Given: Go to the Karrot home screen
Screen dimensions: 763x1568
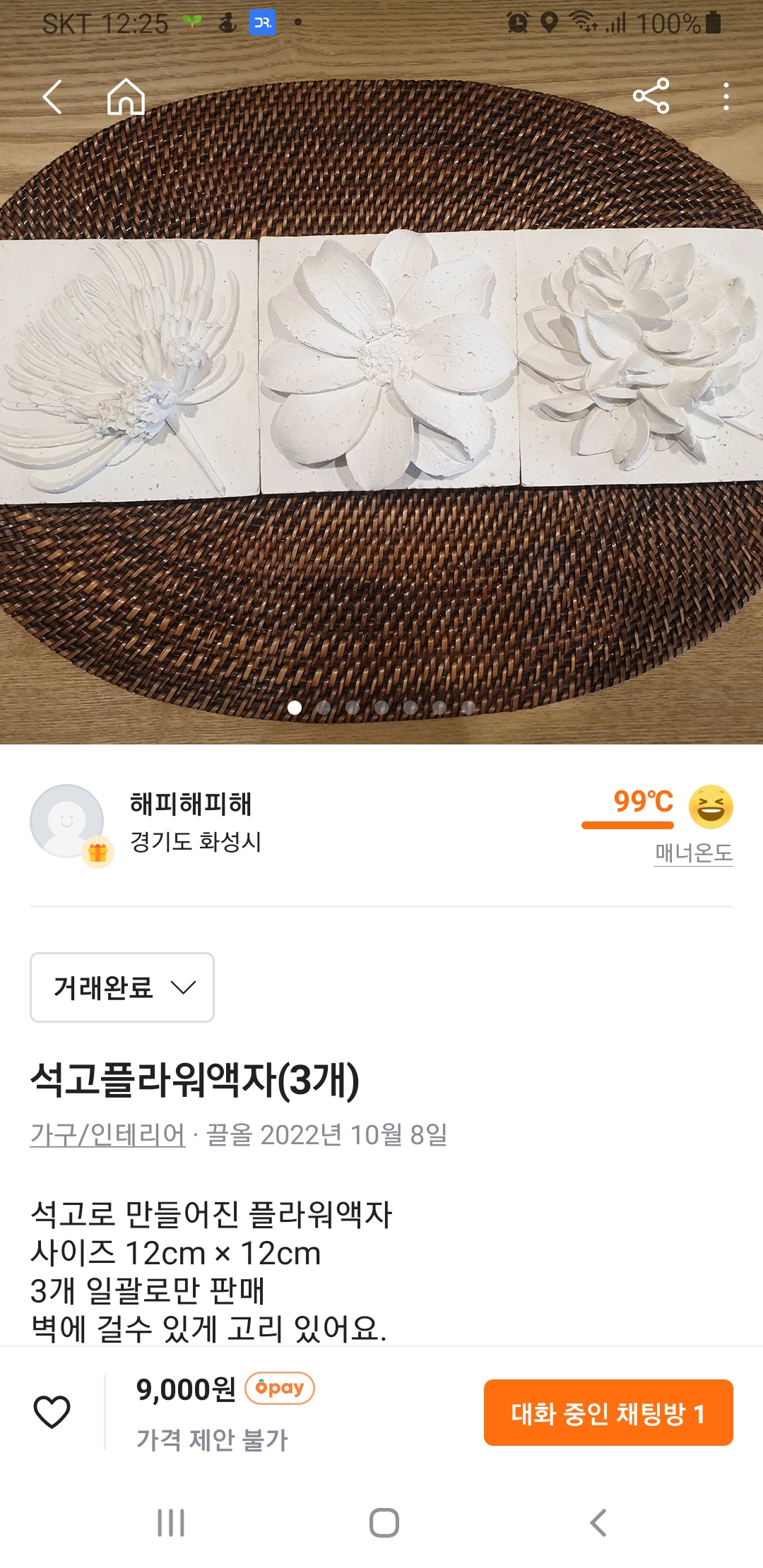Looking at the screenshot, I should [126, 97].
